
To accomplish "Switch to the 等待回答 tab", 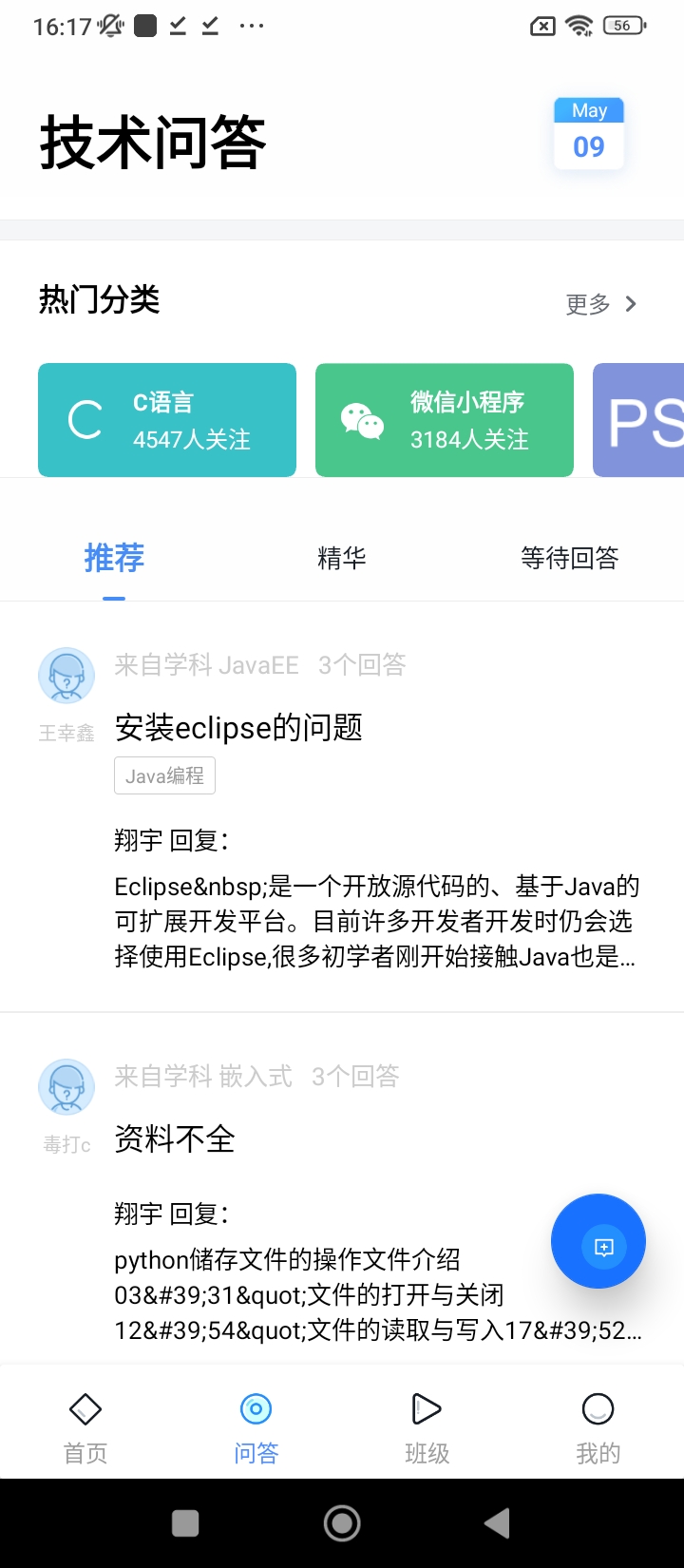I will 569,558.
